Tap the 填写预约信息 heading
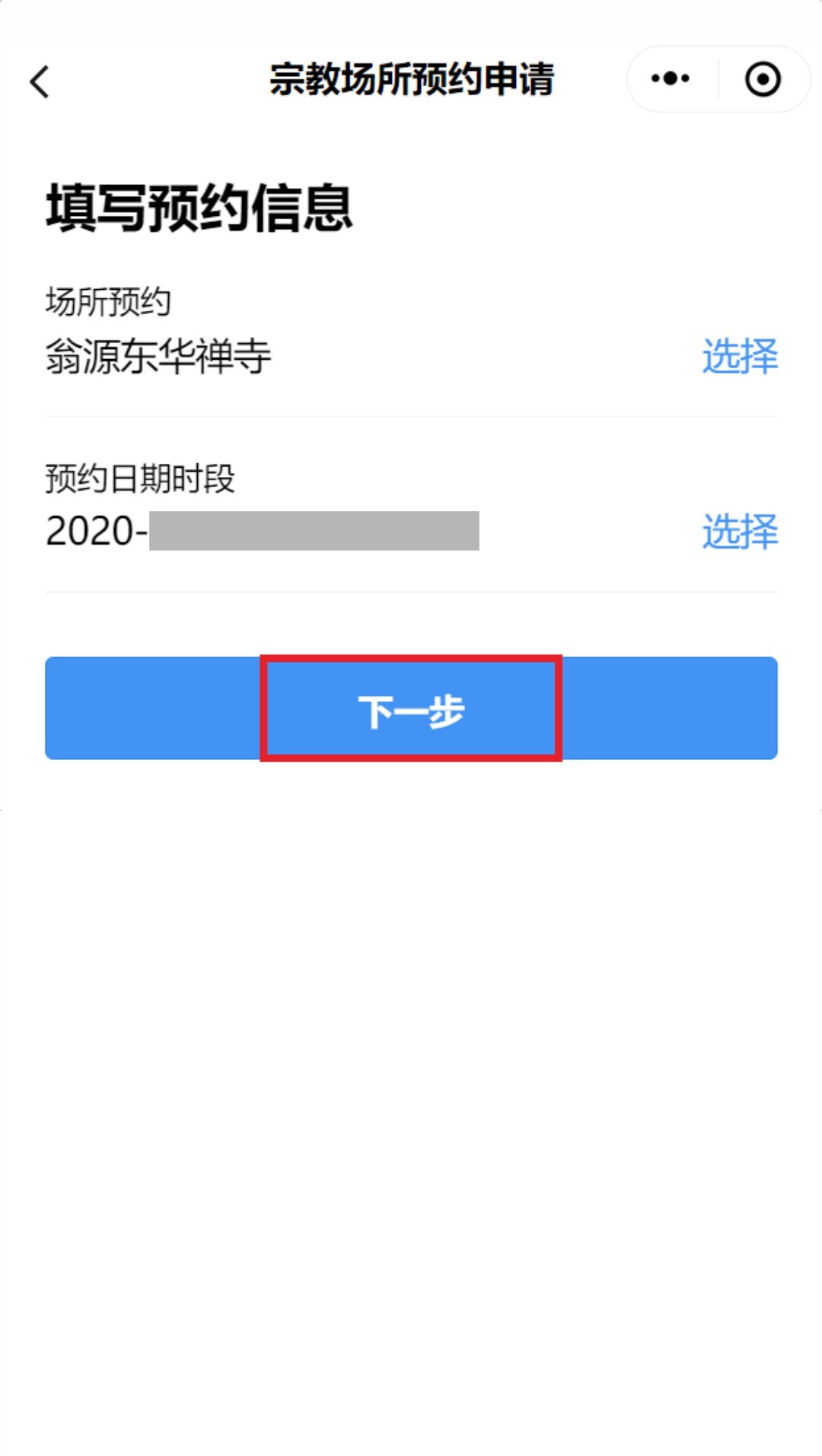The image size is (822, 1456). 202,205
